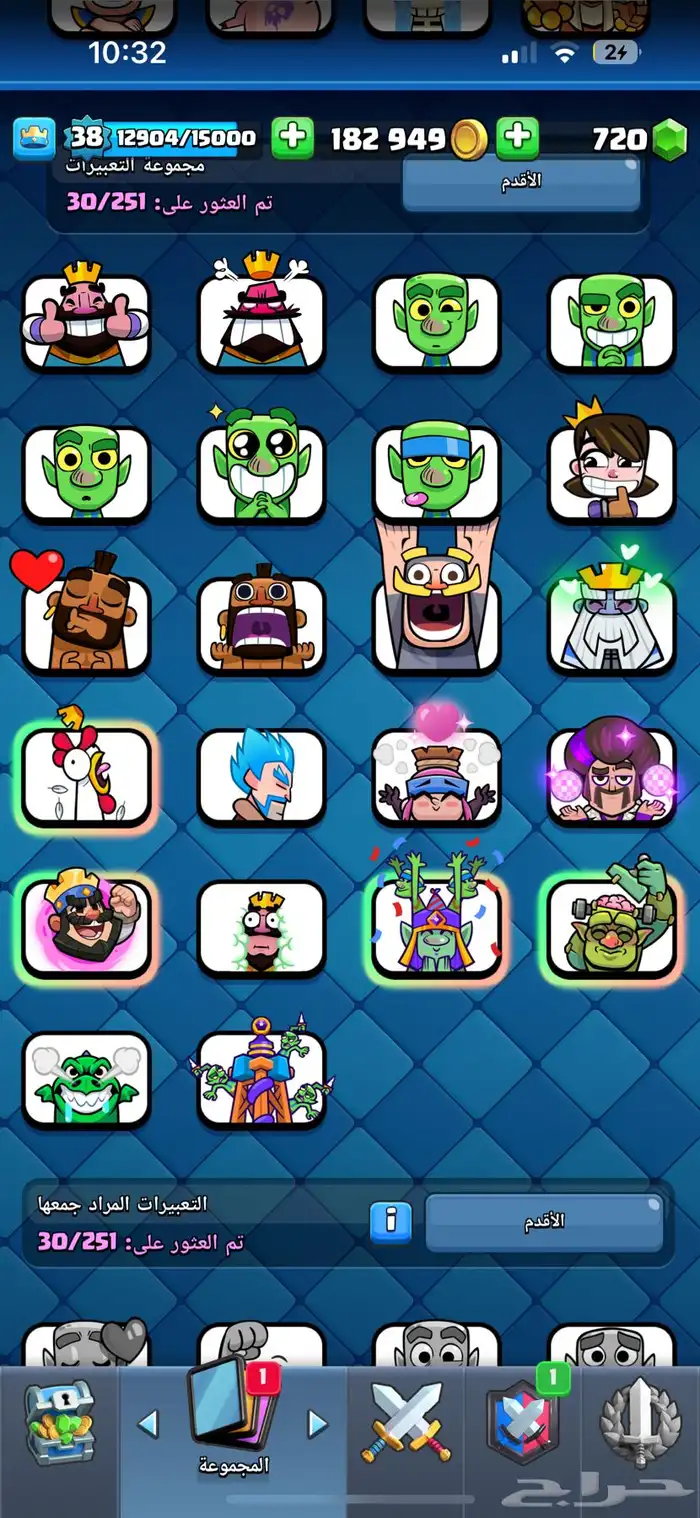Change sorting for emotes to collect

point(544,1221)
